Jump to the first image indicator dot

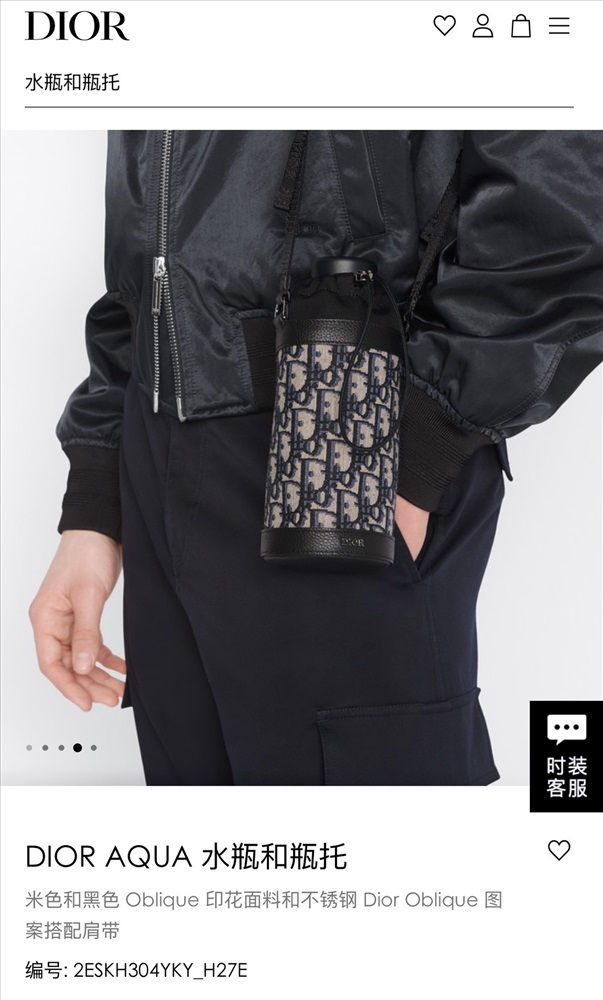(x=29, y=747)
